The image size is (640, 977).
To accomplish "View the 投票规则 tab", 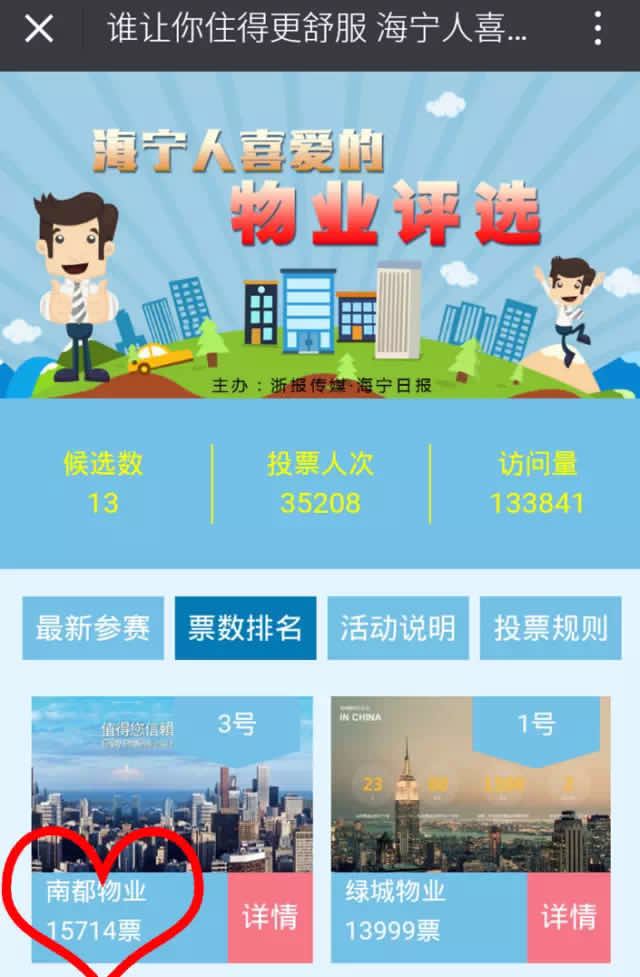I will (550, 628).
